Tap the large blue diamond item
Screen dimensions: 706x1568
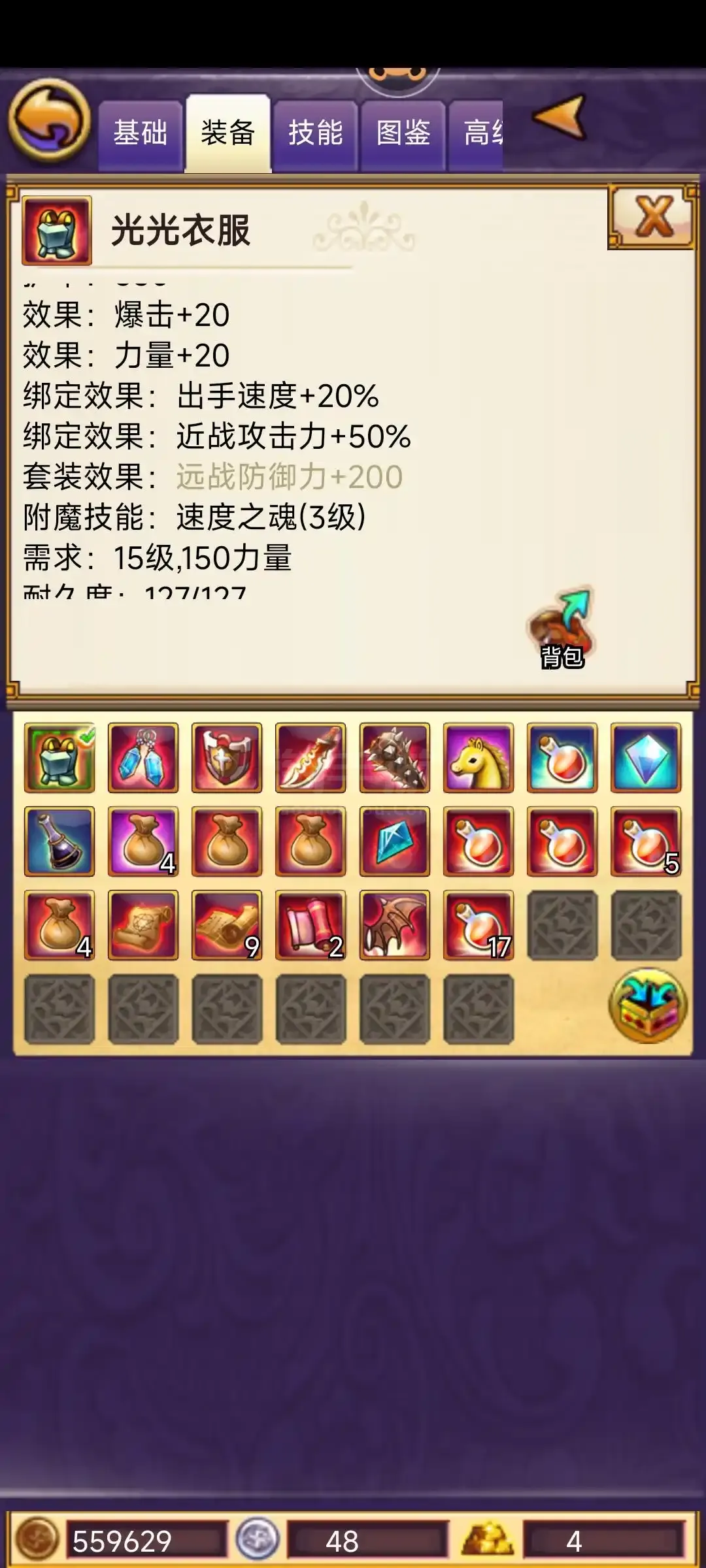click(x=646, y=758)
